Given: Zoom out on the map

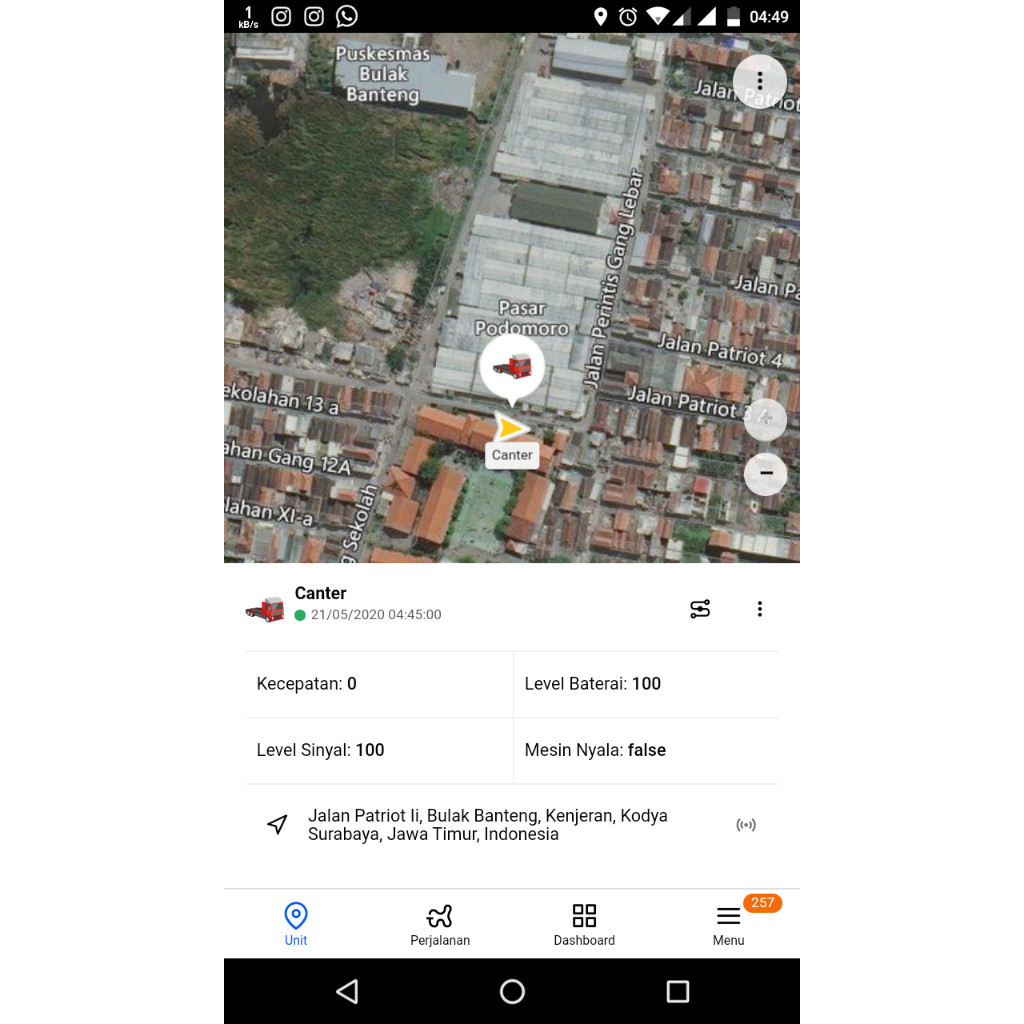Looking at the screenshot, I should pyautogui.click(x=765, y=474).
